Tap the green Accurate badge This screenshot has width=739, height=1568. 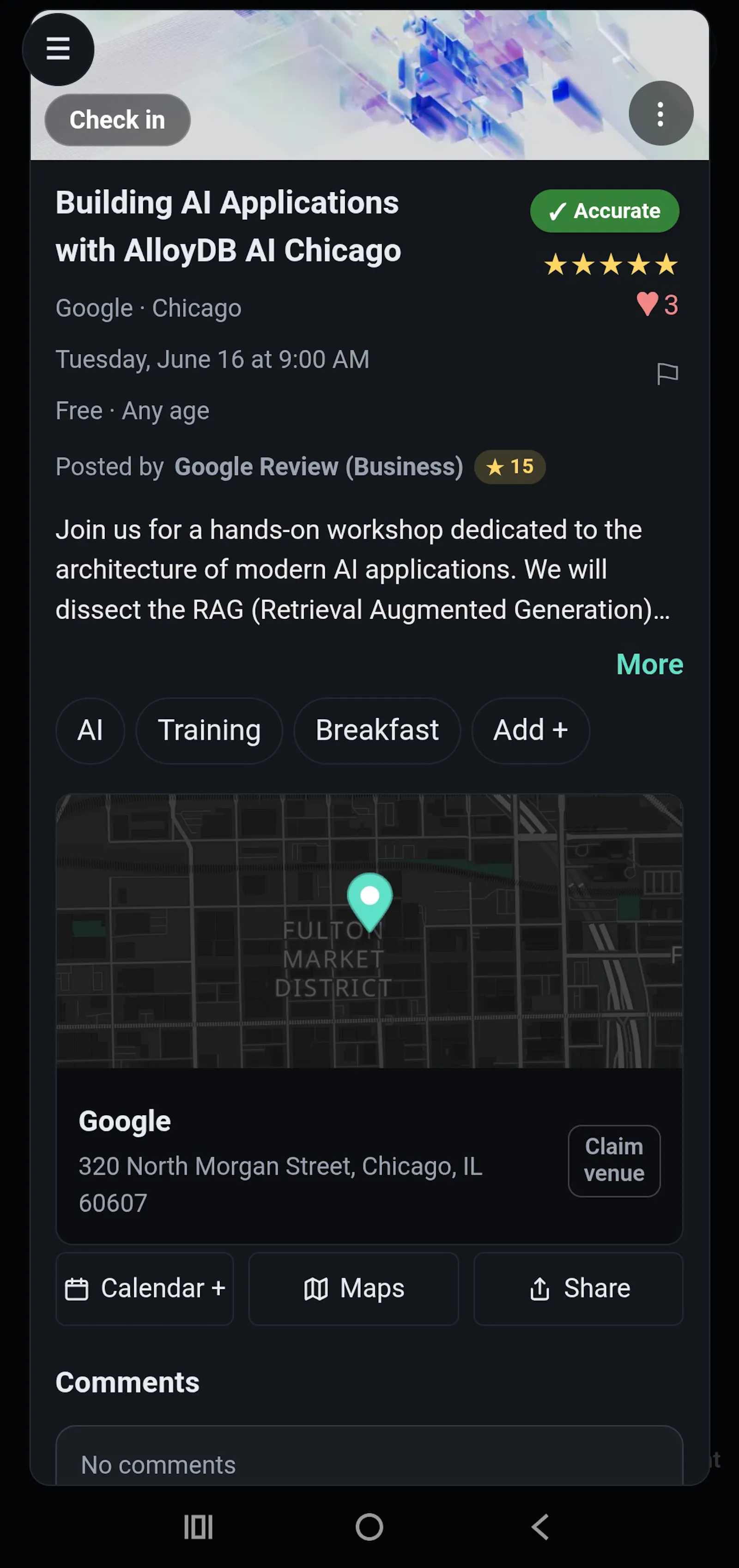pyautogui.click(x=604, y=210)
